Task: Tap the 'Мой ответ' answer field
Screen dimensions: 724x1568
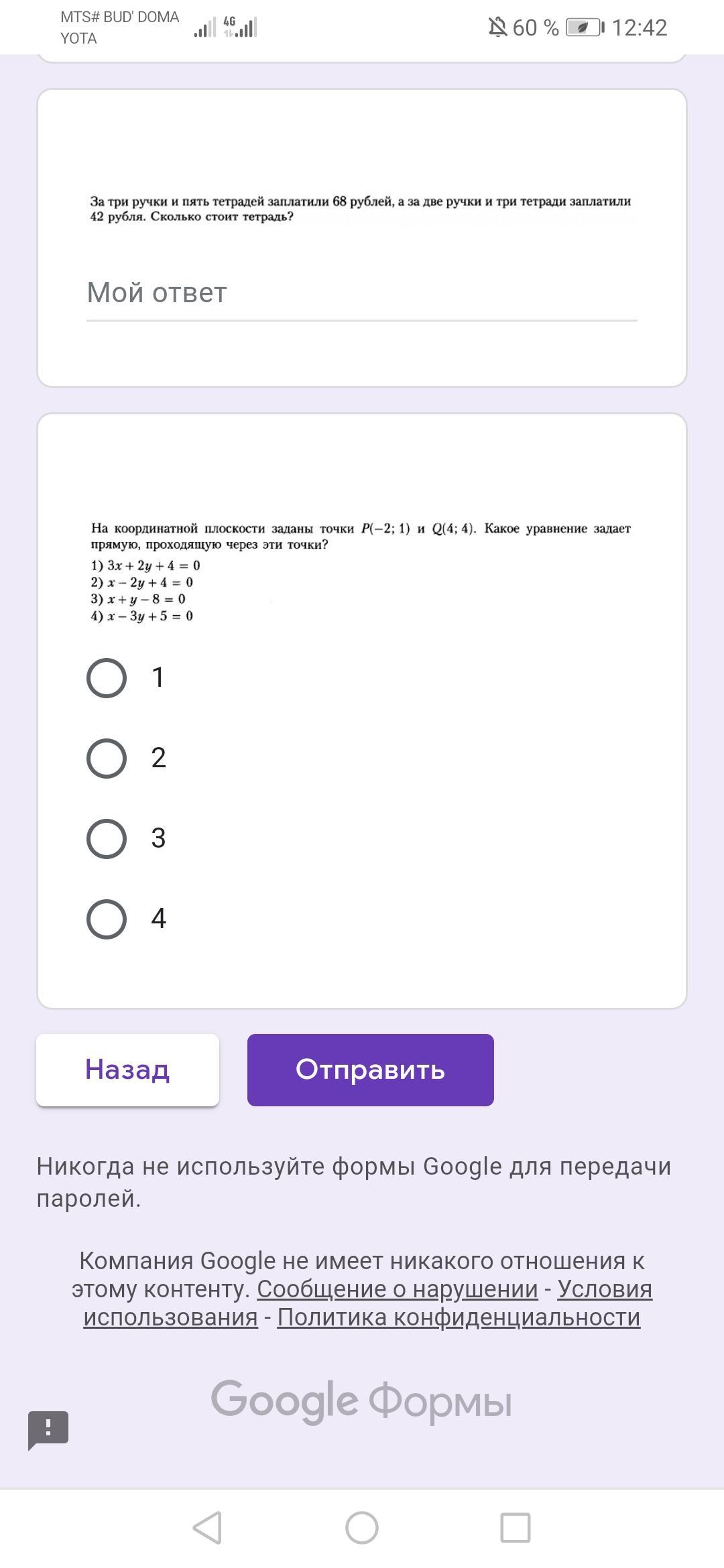Action: 361,293
